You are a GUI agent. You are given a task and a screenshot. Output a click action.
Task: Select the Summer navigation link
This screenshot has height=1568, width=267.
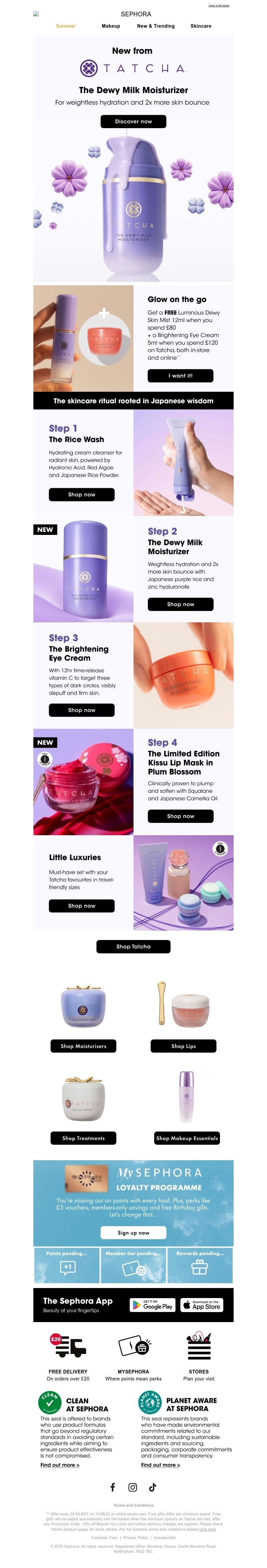click(66, 26)
